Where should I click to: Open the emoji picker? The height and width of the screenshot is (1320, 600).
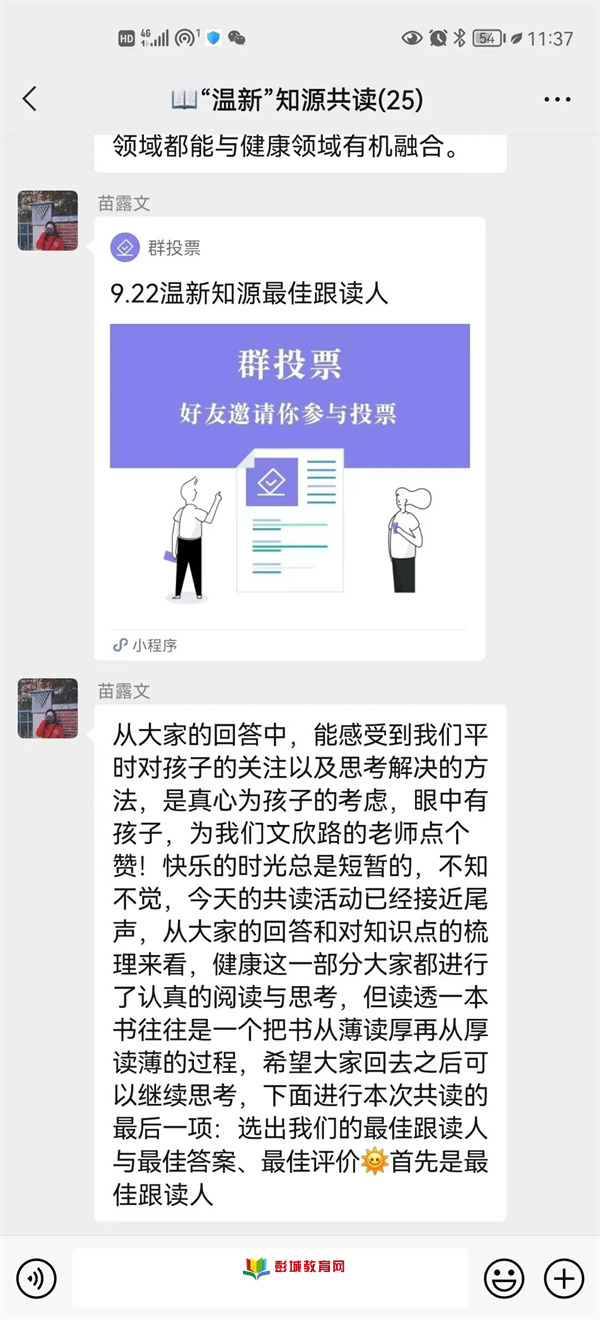(x=504, y=1277)
